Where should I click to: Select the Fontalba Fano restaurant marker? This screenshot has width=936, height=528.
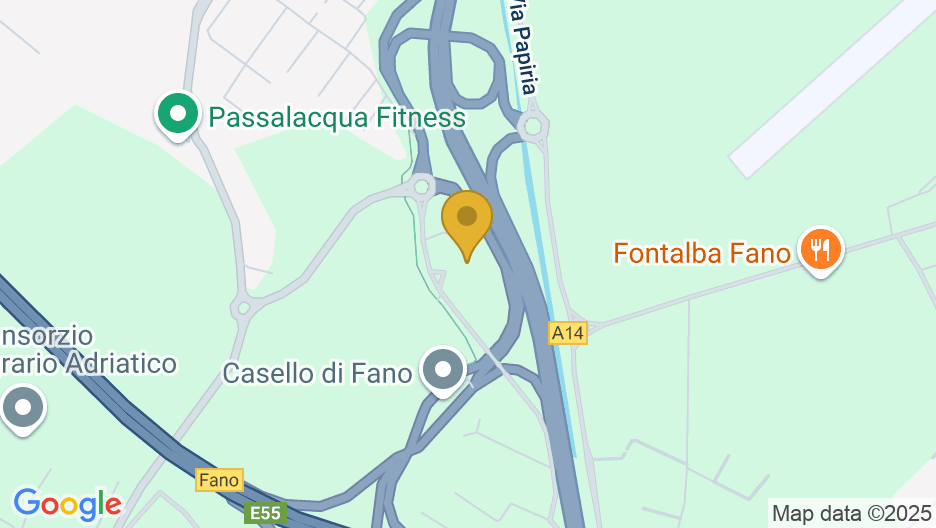820,248
